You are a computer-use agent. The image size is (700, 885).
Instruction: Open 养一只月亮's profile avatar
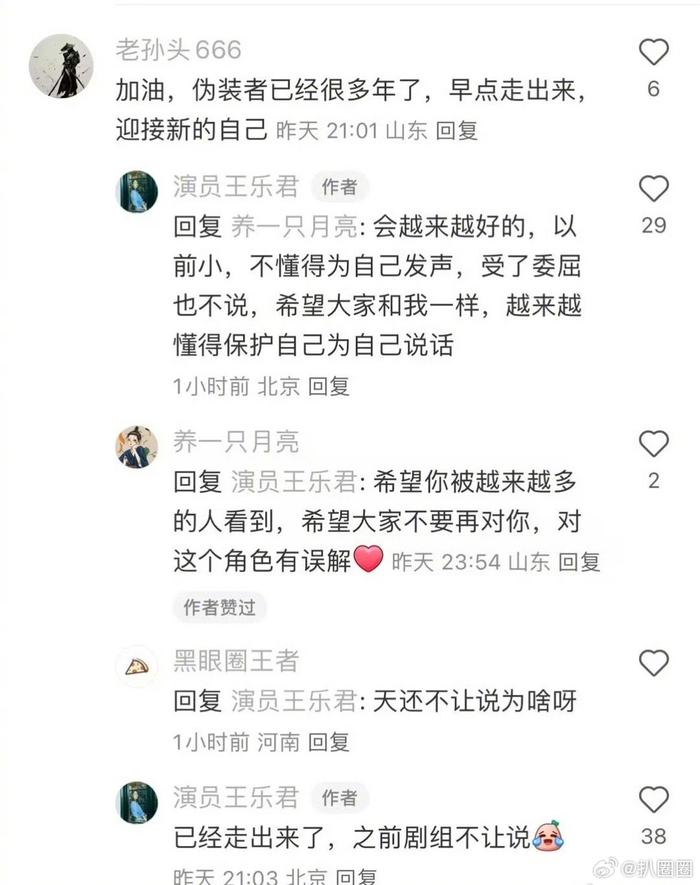pos(137,446)
